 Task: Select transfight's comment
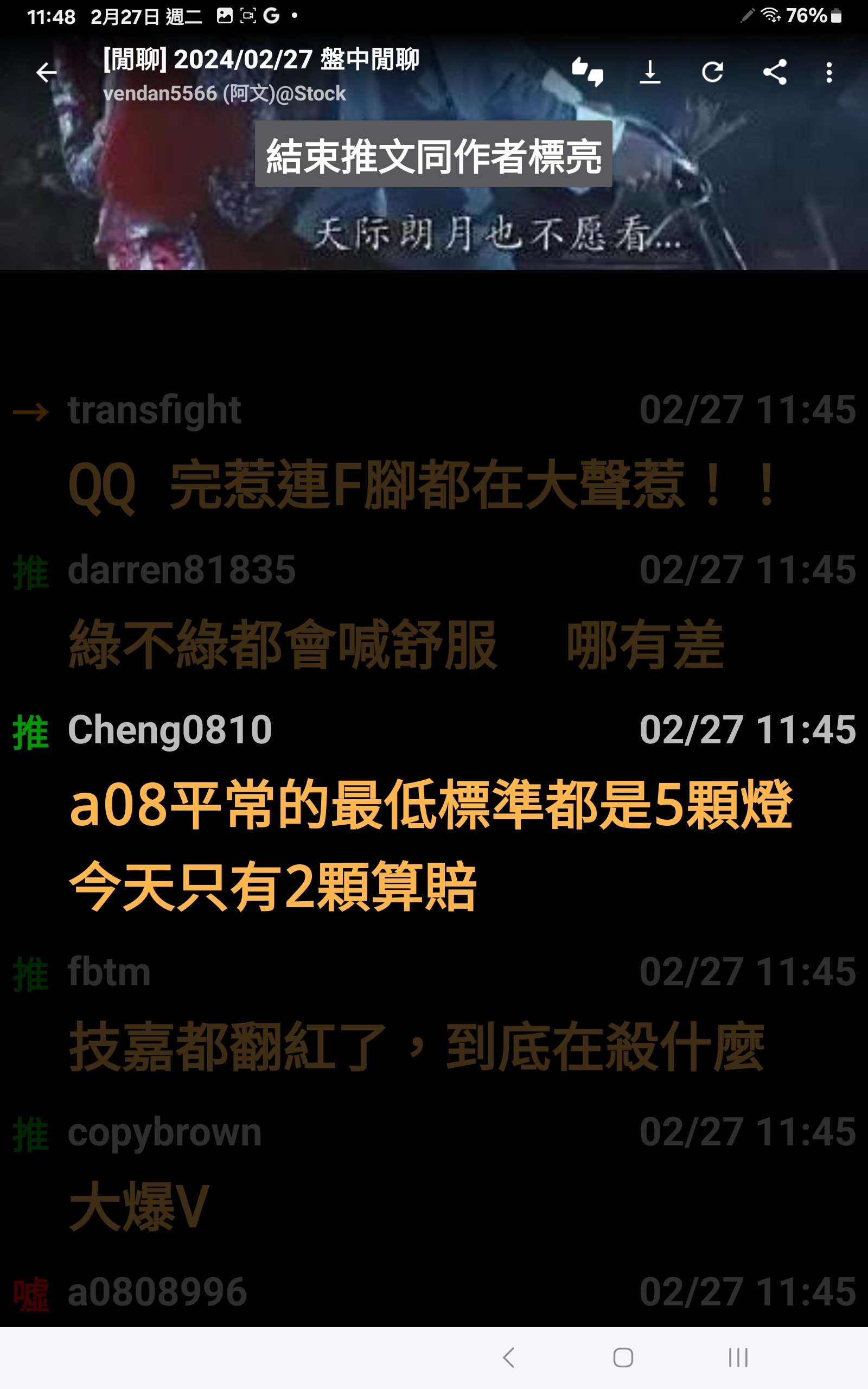(422, 485)
